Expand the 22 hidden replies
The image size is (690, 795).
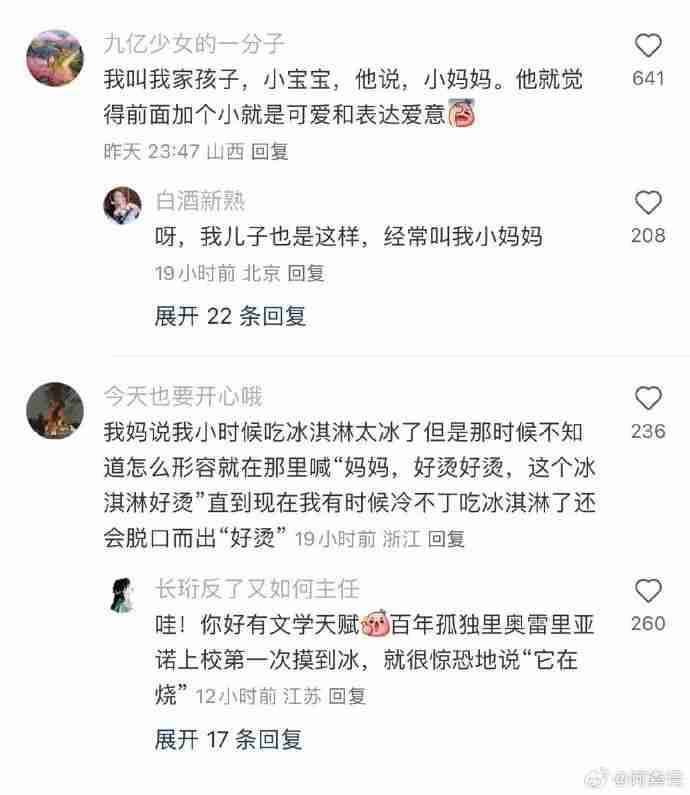click(230, 316)
